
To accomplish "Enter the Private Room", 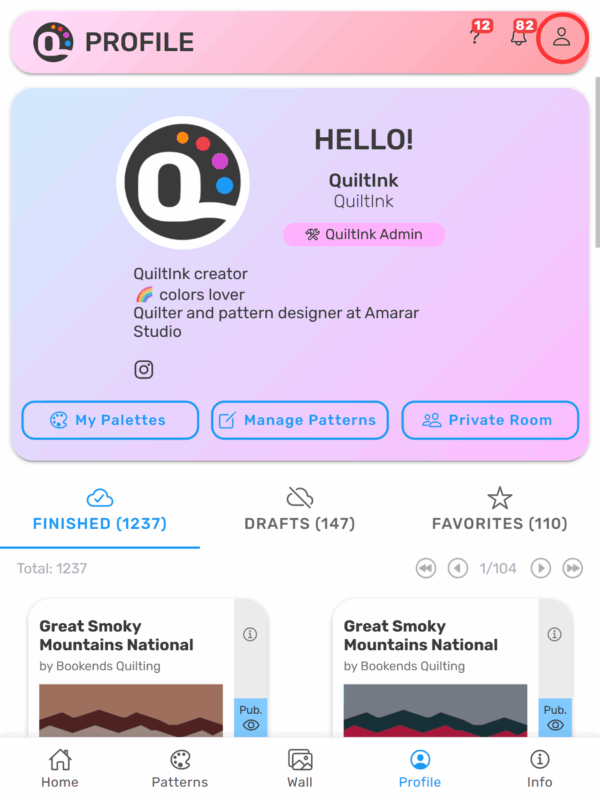I will (x=490, y=420).
